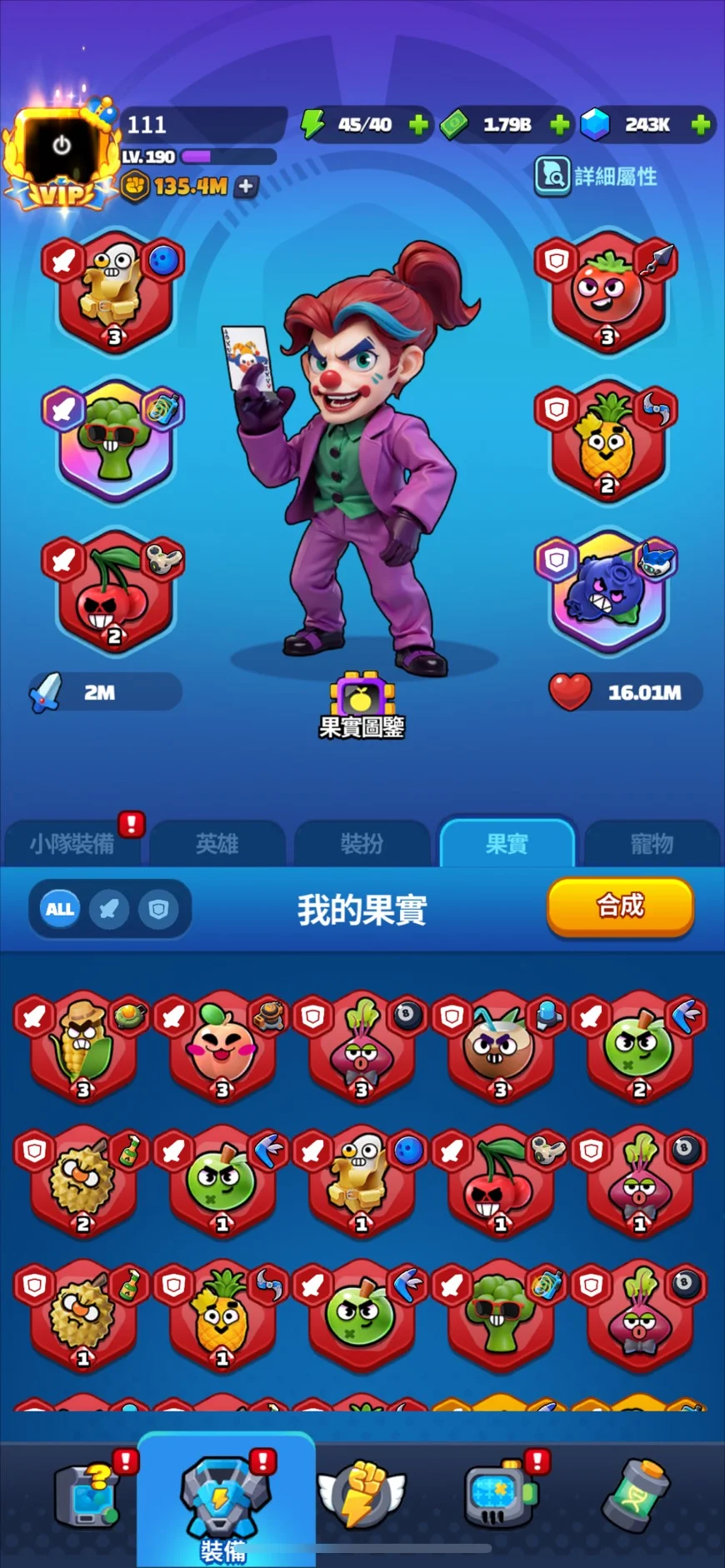Open the green battery bottom tab
Viewport: 725px width, 1568px height.
coord(637,1496)
